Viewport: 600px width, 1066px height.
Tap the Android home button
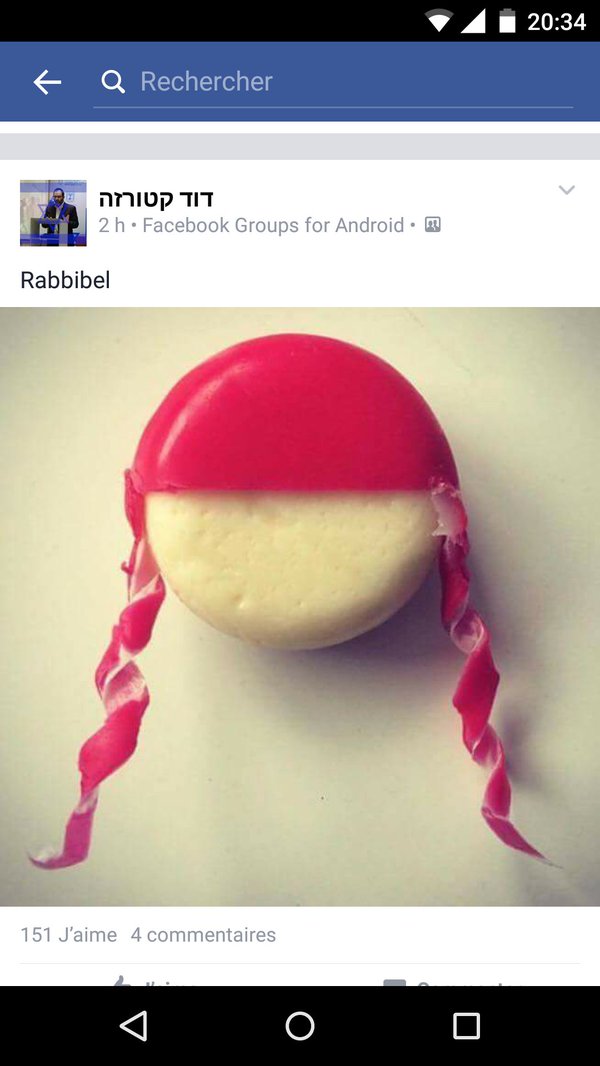coord(300,1025)
